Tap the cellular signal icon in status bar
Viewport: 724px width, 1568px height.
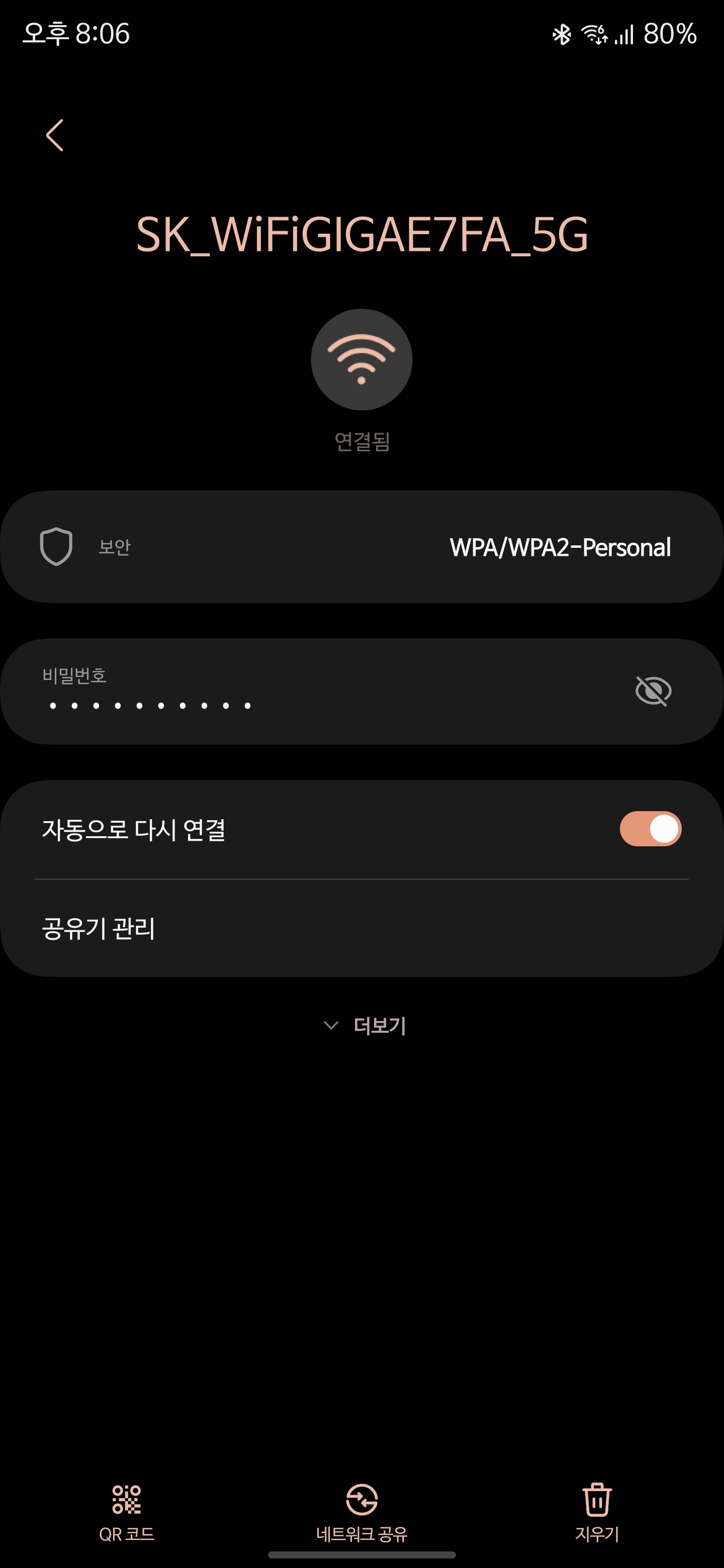pos(622,35)
